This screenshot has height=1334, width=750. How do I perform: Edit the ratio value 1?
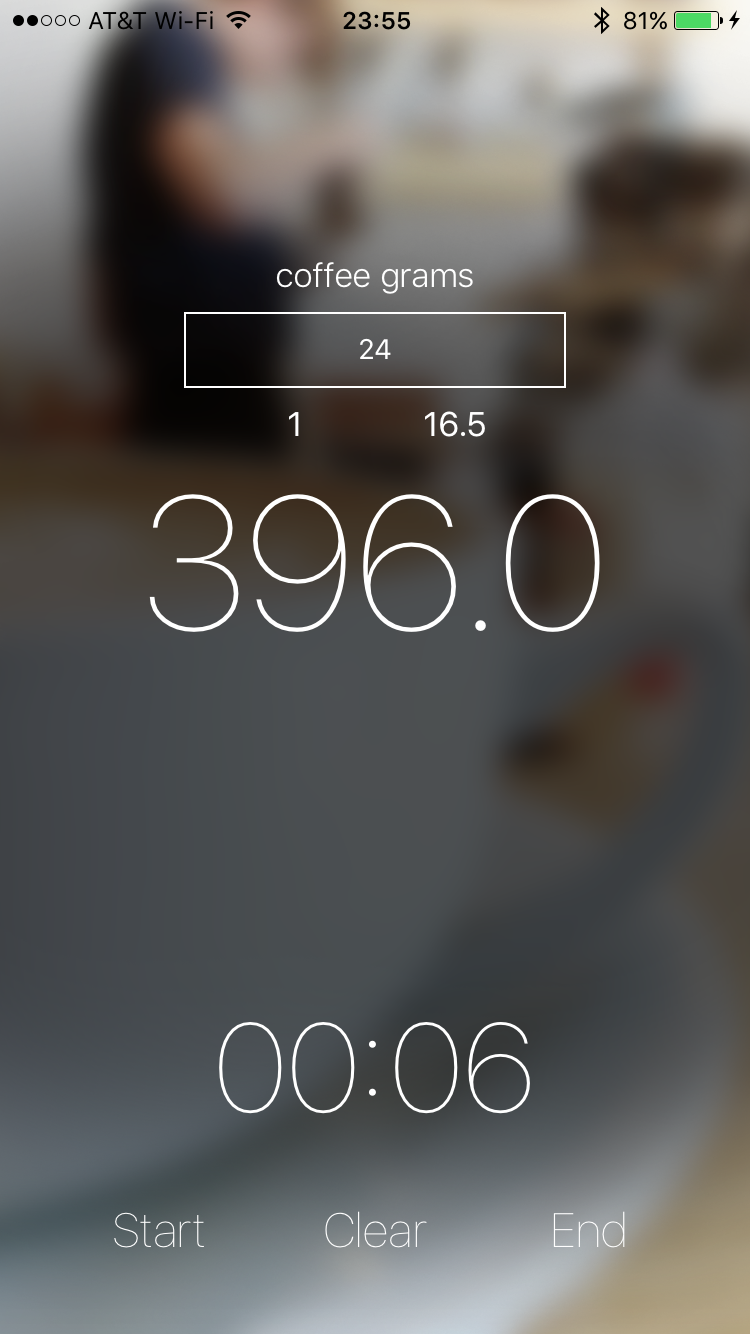click(x=295, y=425)
